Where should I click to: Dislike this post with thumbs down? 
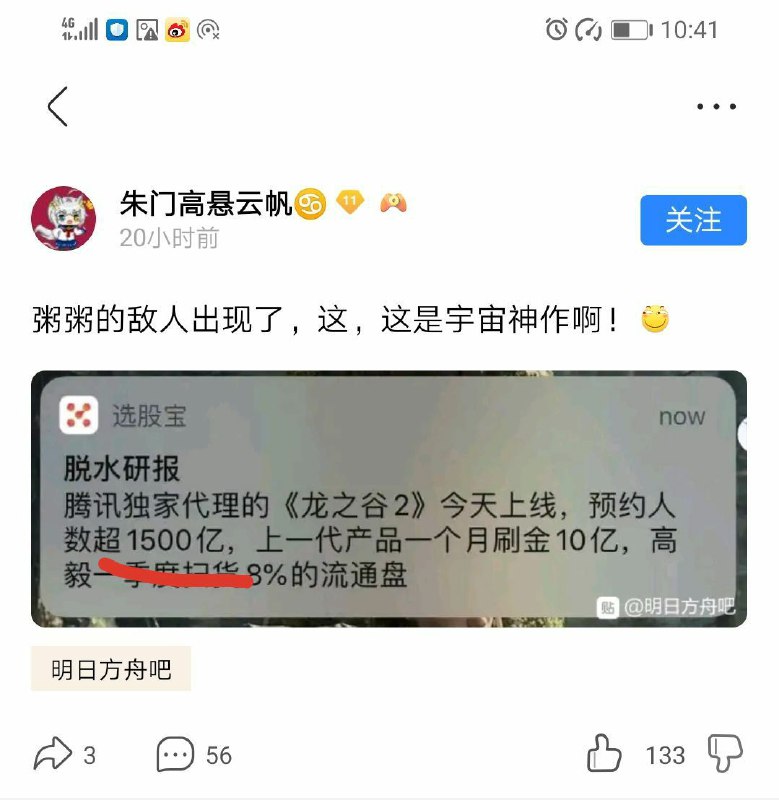click(725, 754)
